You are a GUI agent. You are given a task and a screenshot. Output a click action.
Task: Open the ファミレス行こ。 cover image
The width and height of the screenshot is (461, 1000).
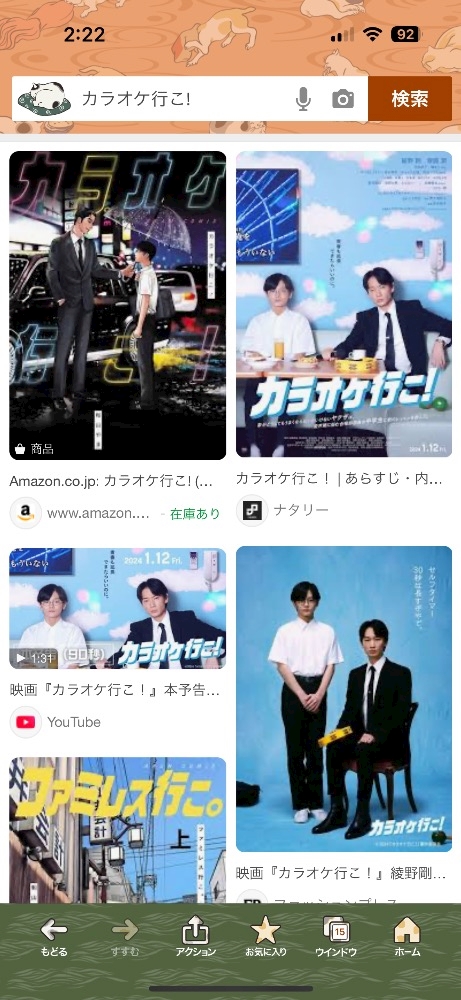pyautogui.click(x=117, y=830)
